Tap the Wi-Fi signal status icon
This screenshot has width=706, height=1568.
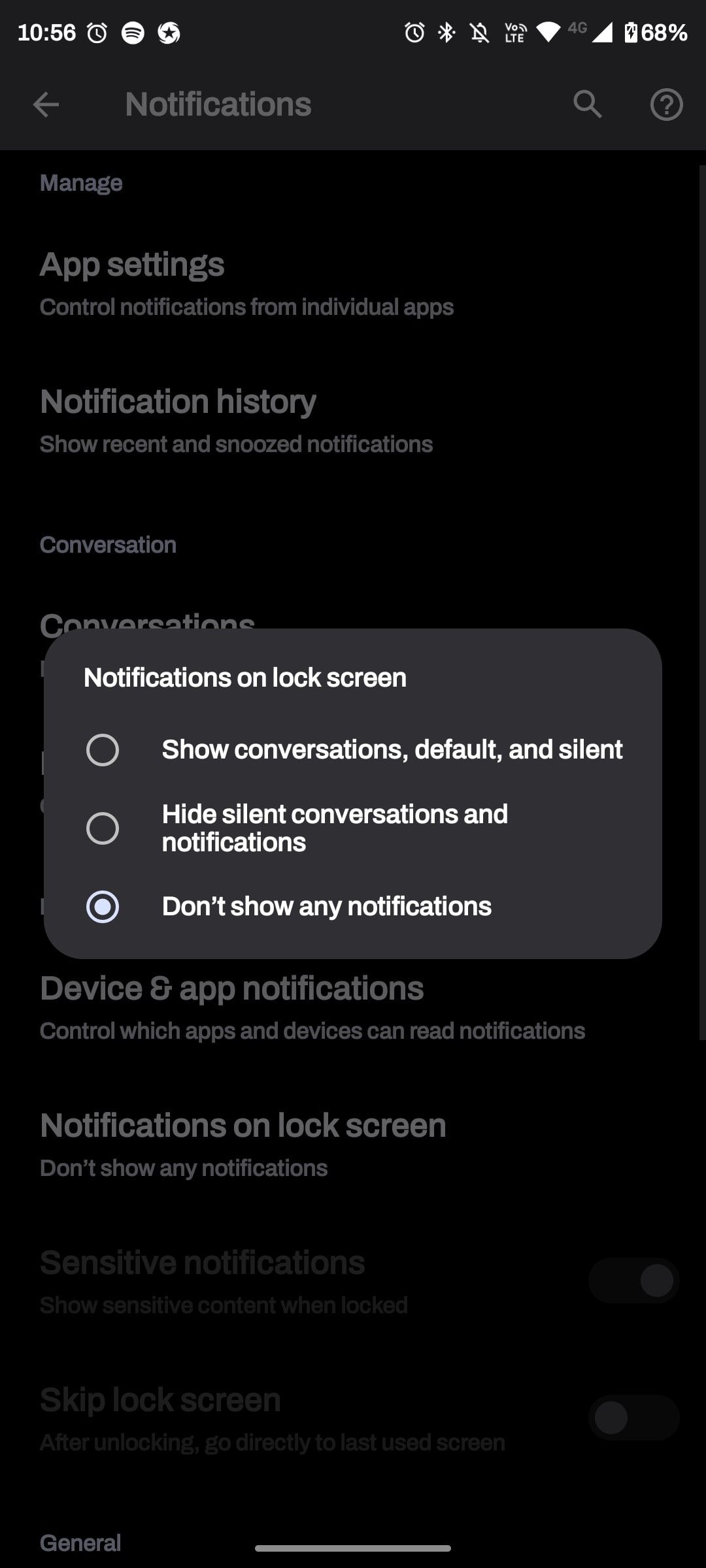pos(549,32)
